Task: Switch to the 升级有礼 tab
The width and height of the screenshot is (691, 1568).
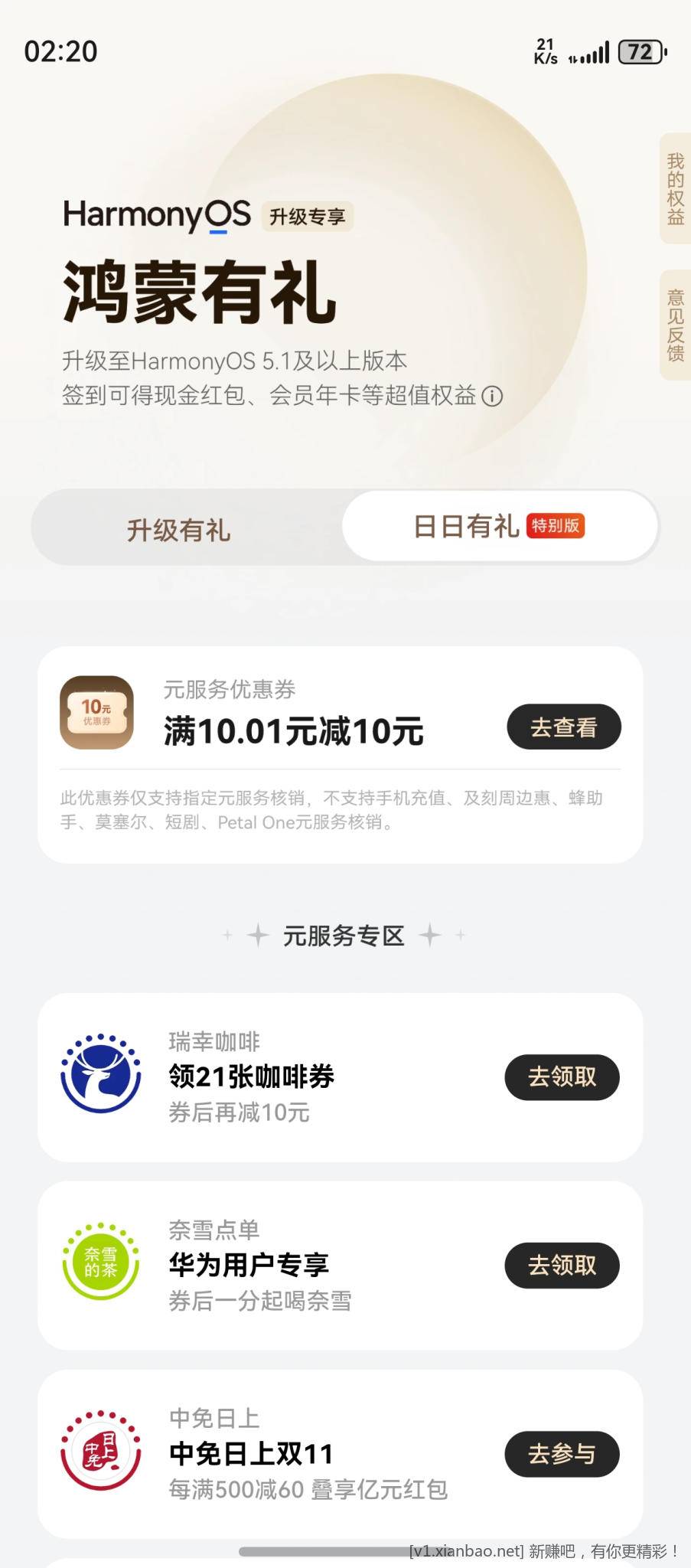Action: click(178, 529)
